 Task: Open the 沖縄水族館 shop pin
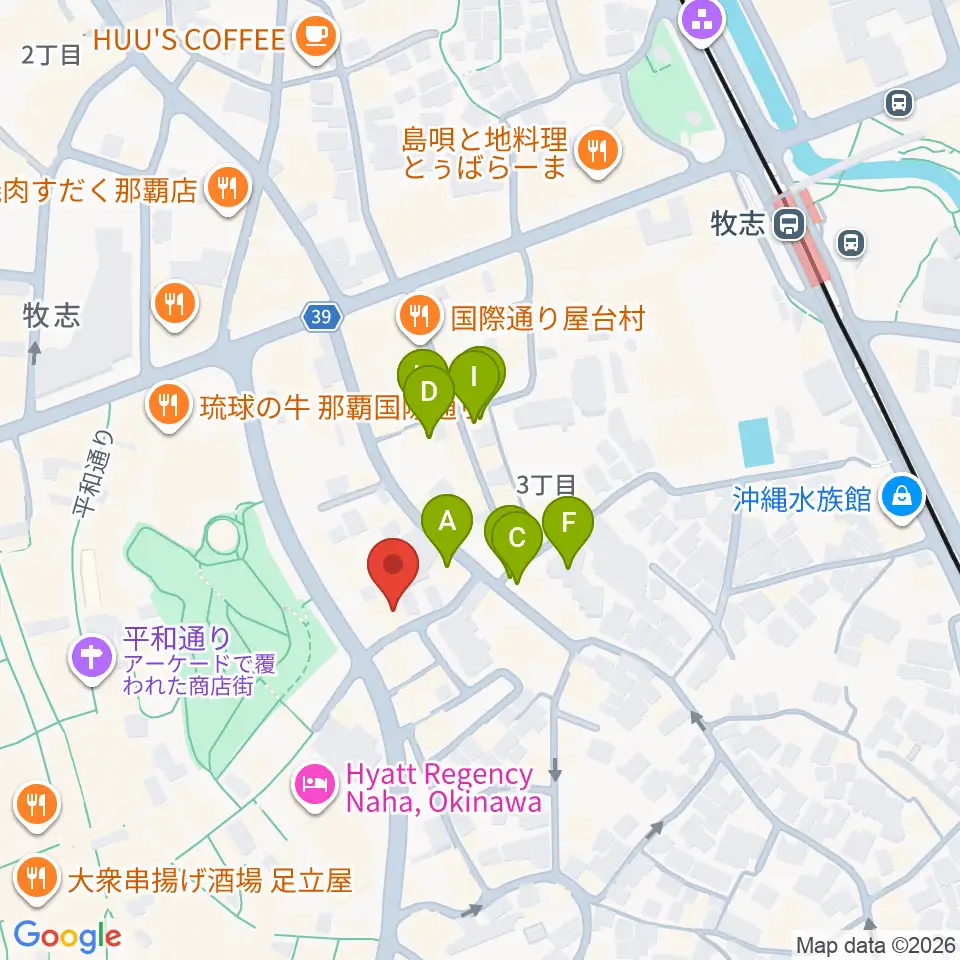point(901,498)
